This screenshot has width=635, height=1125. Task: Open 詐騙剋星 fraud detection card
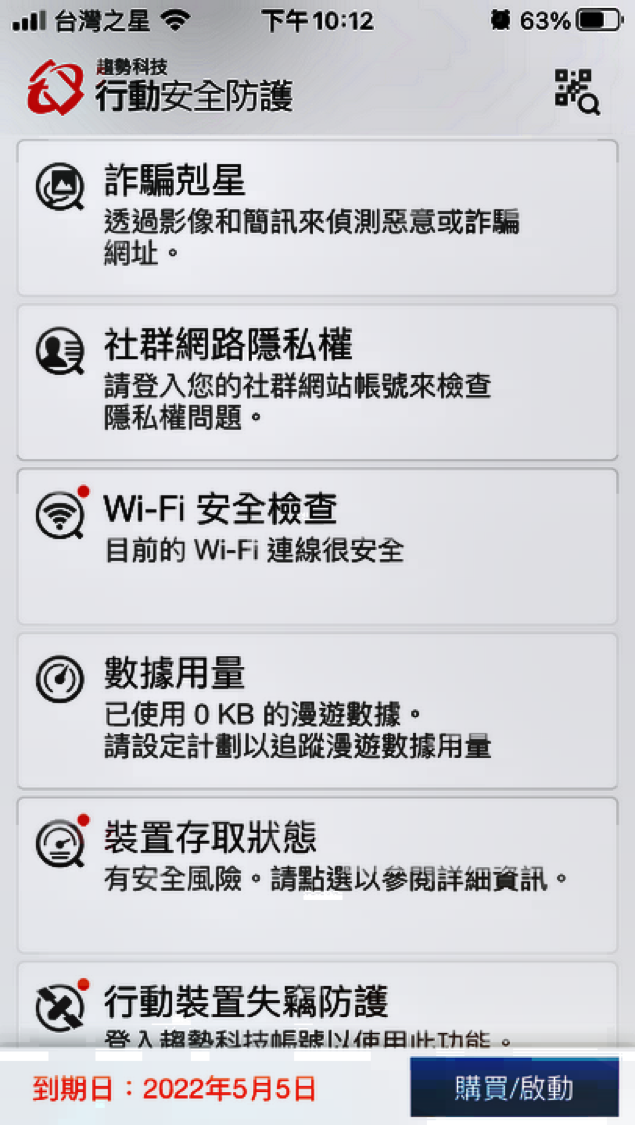317,218
